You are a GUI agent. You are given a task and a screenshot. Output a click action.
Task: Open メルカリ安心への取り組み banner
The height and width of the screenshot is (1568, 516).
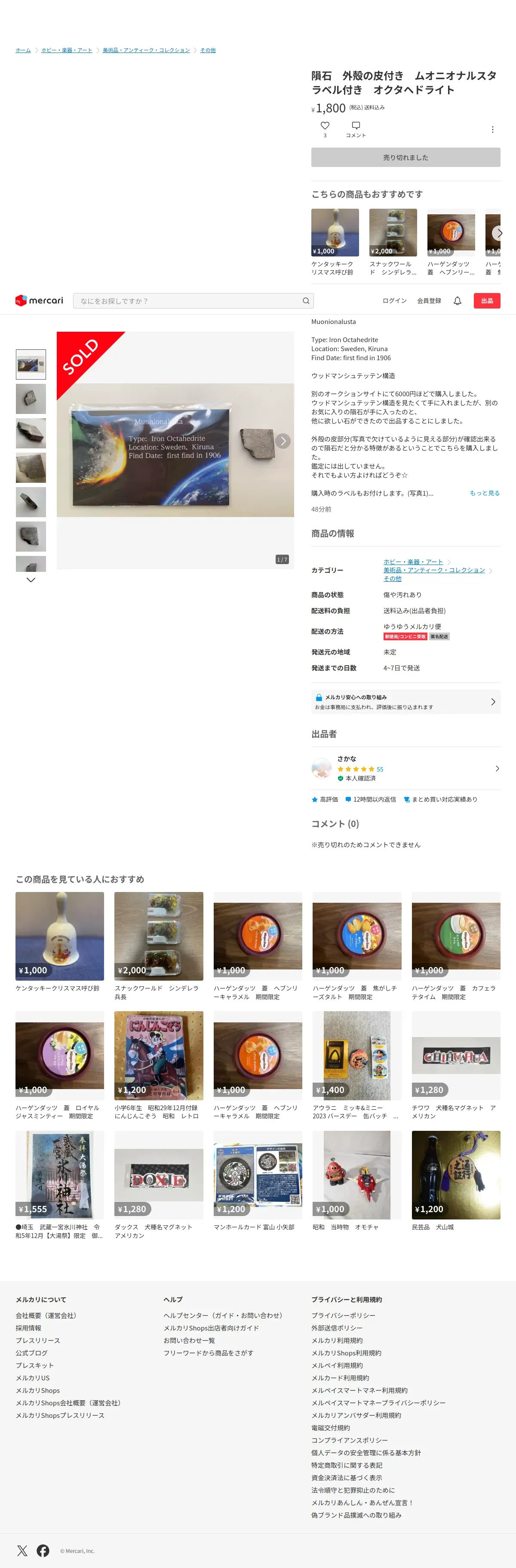pyautogui.click(x=405, y=702)
